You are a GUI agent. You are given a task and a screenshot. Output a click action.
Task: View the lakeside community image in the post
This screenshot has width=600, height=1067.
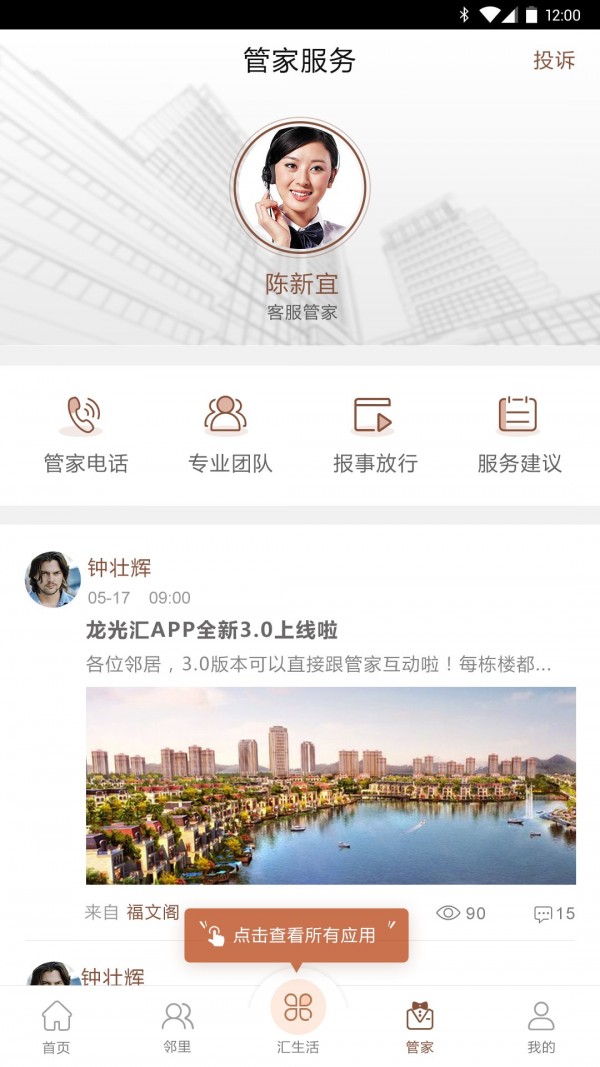[331, 785]
